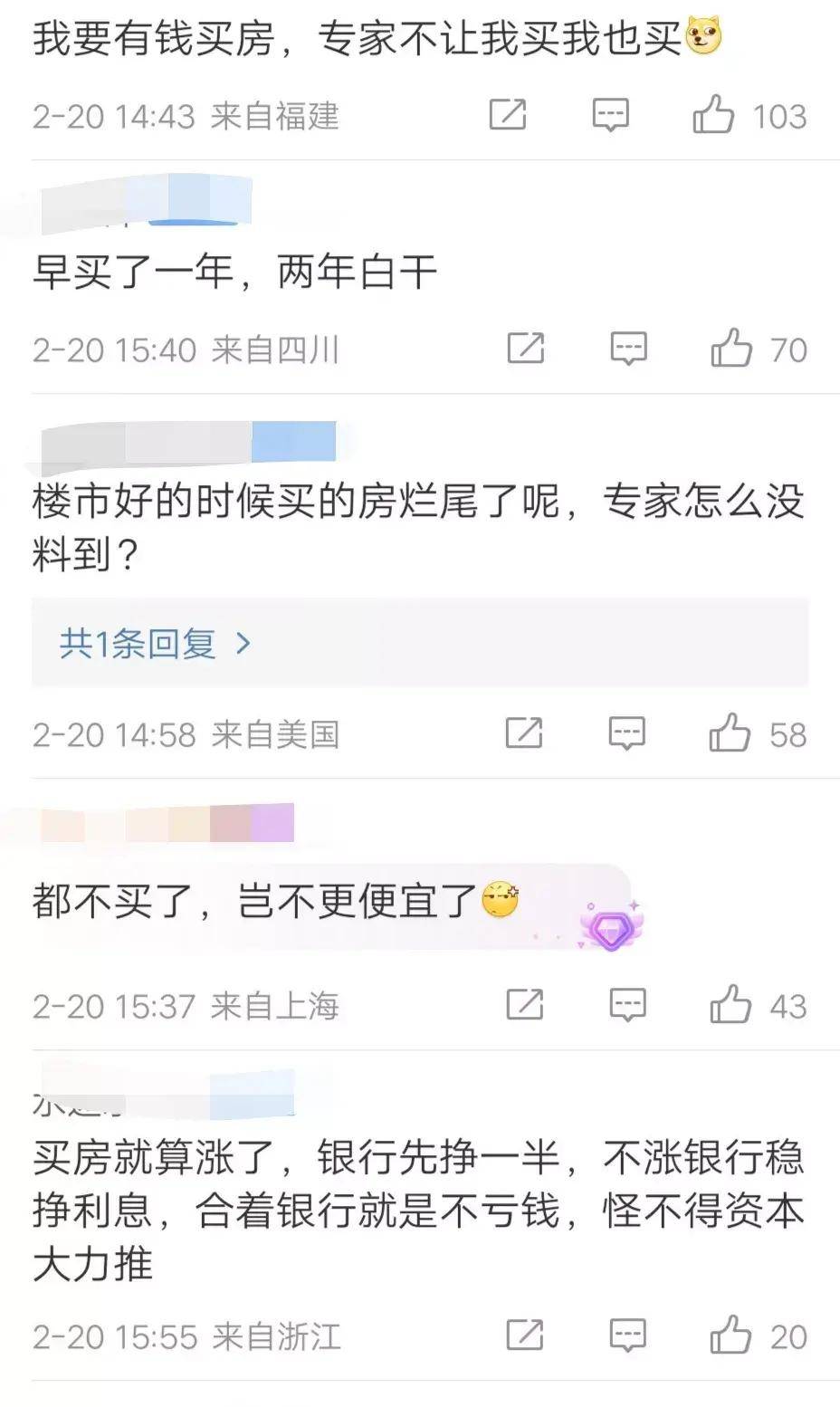Expand 共1条回复 replies
Image resolution: width=840 pixels, height=1407 pixels.
point(155,644)
